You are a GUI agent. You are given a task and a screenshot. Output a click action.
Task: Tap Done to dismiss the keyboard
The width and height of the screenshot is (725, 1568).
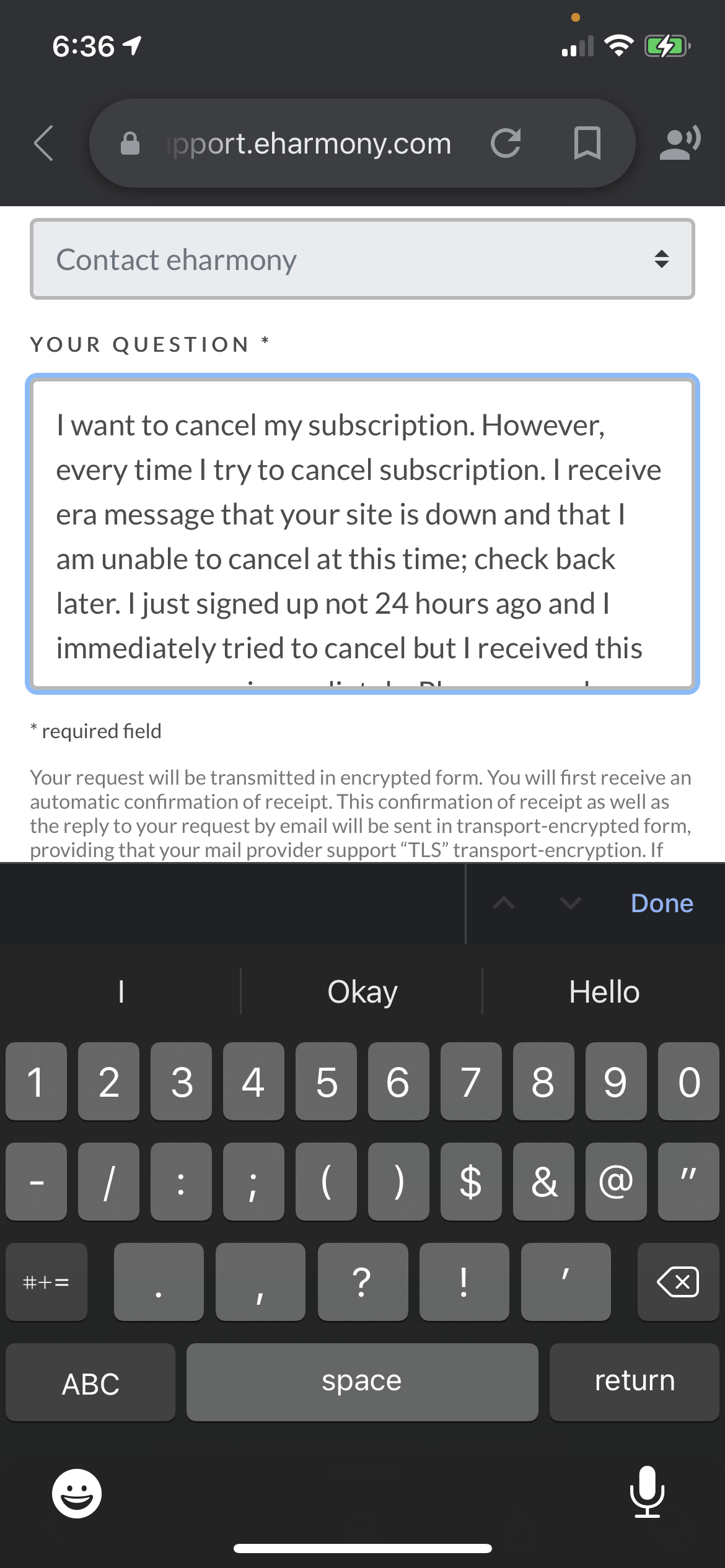(661, 903)
